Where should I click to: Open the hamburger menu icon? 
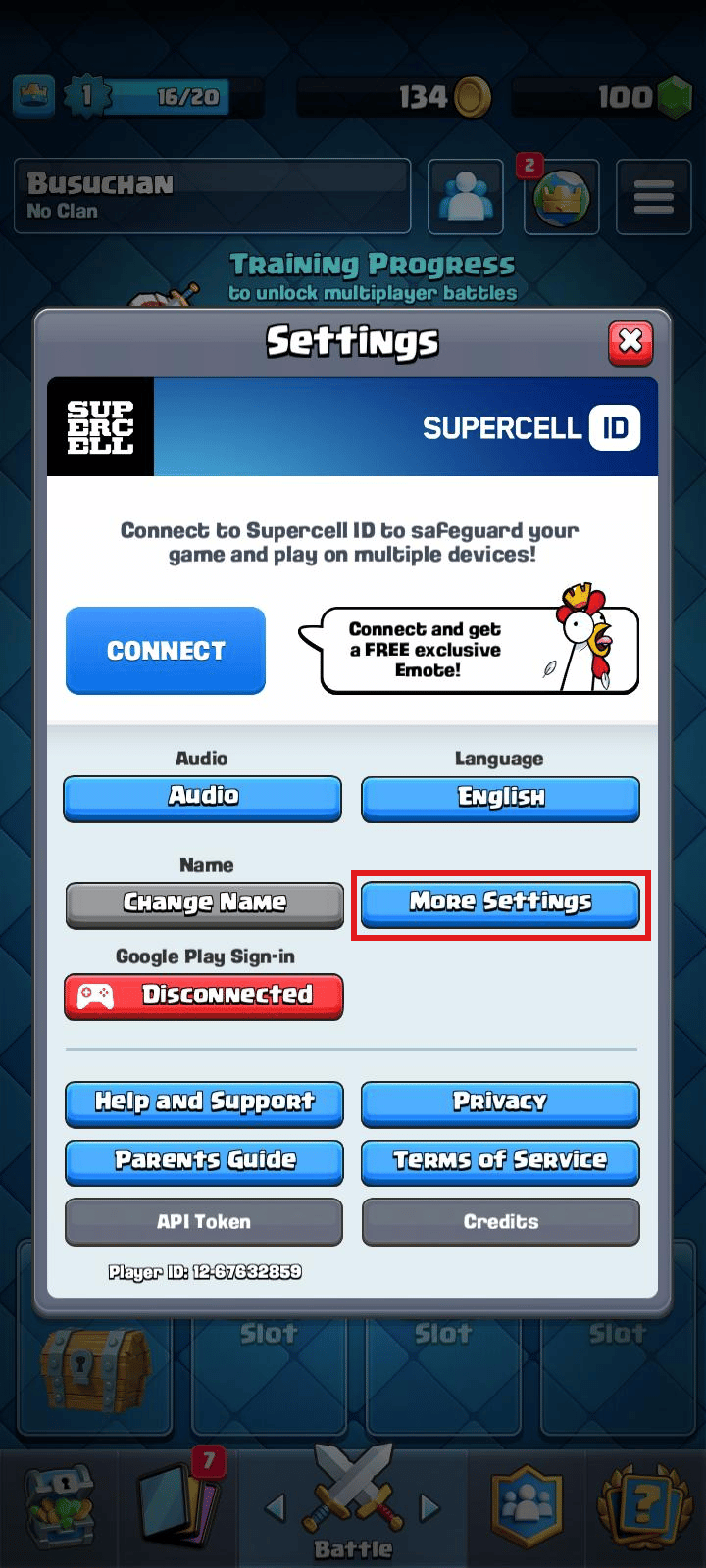[x=653, y=196]
